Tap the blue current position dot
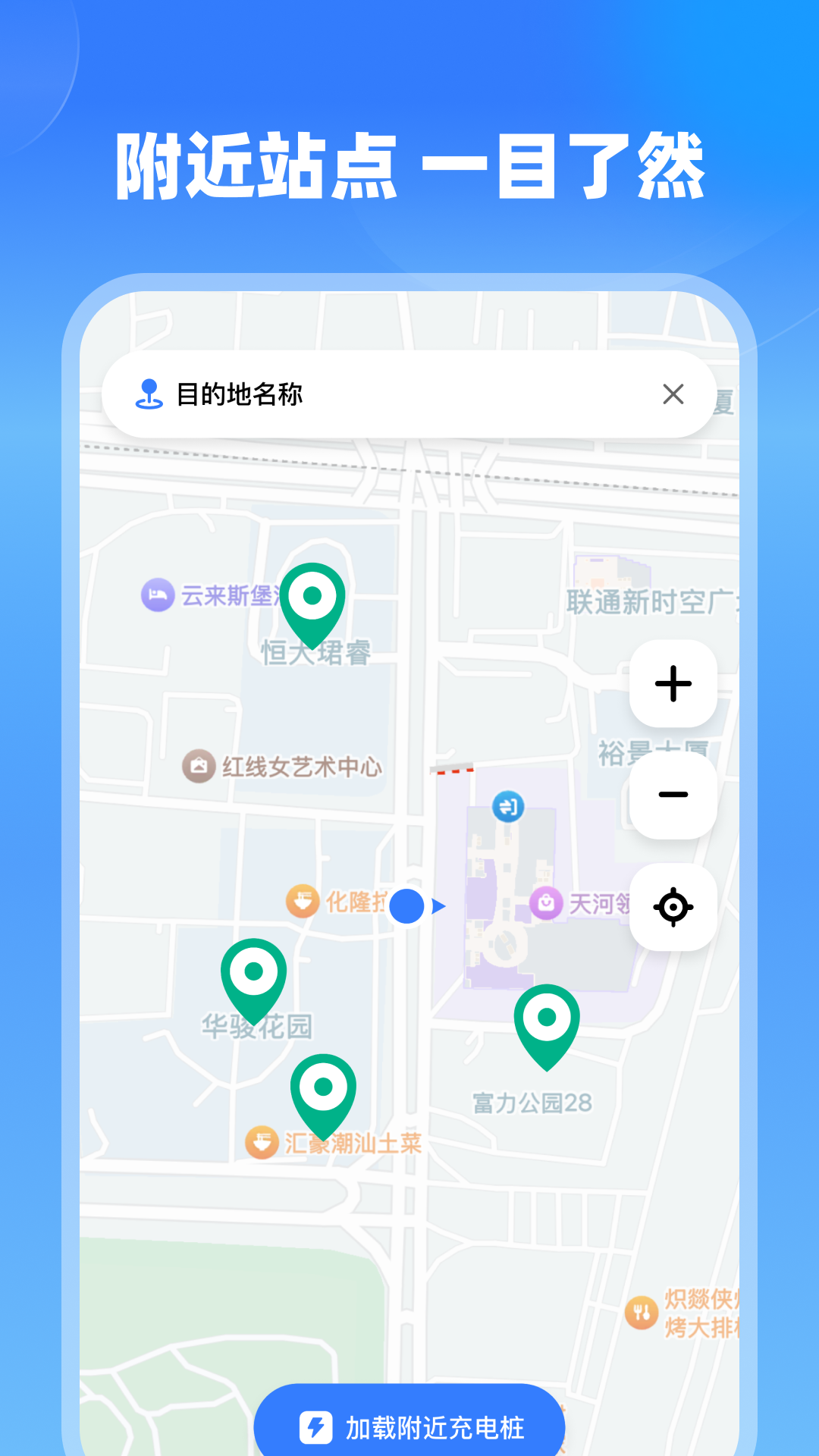This screenshot has width=819, height=1456. pos(406,907)
